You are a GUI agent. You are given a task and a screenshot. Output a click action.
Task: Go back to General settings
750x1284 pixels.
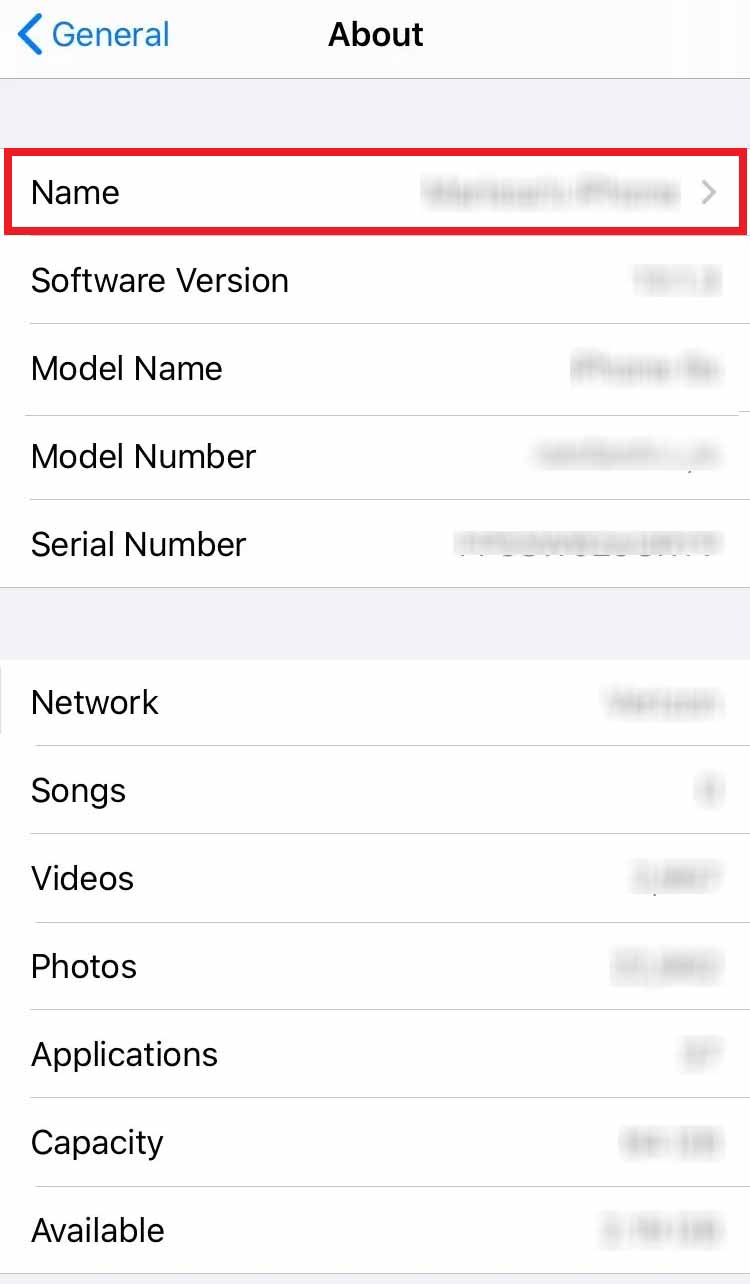click(93, 35)
